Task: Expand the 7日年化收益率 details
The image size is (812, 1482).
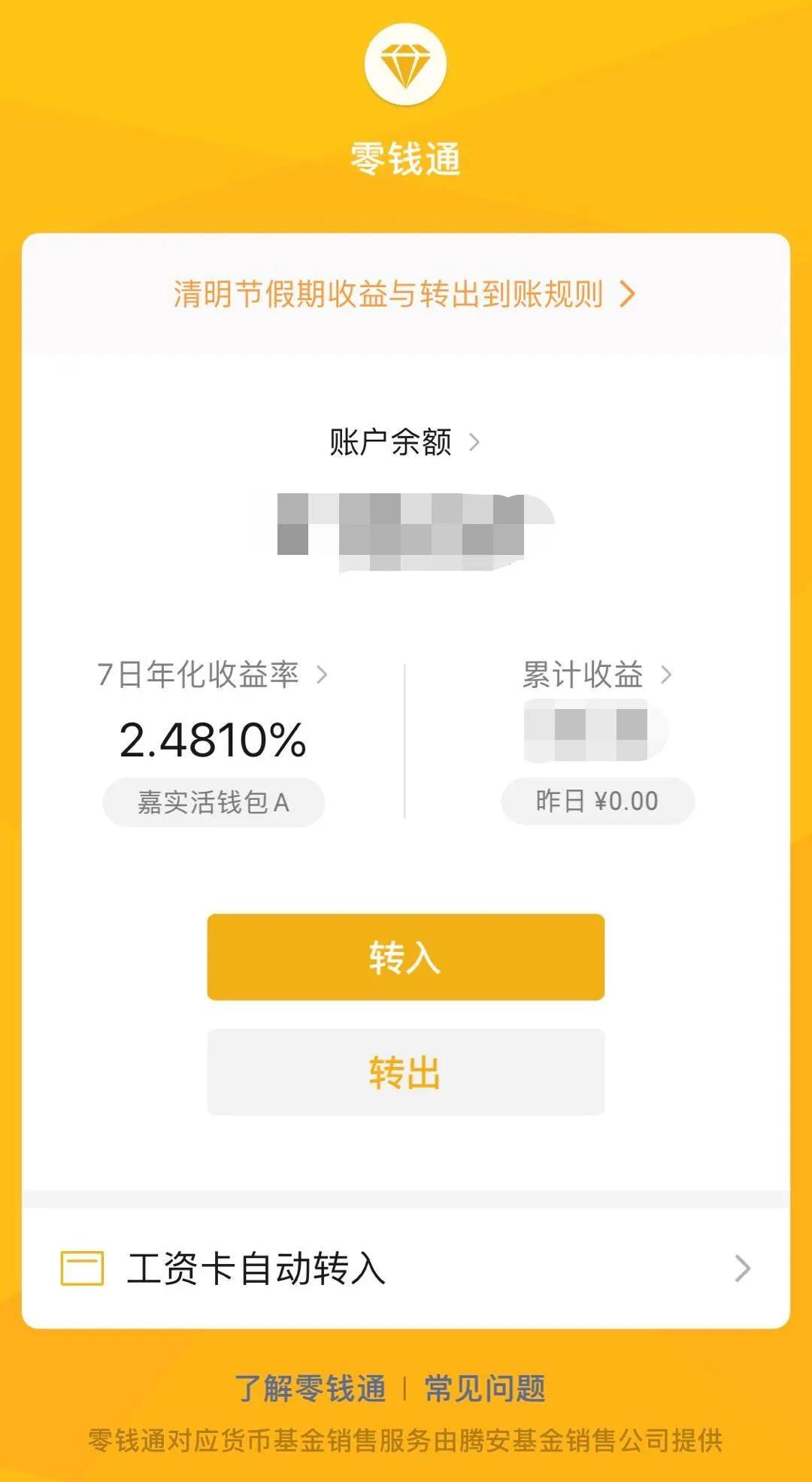Action: 323,675
